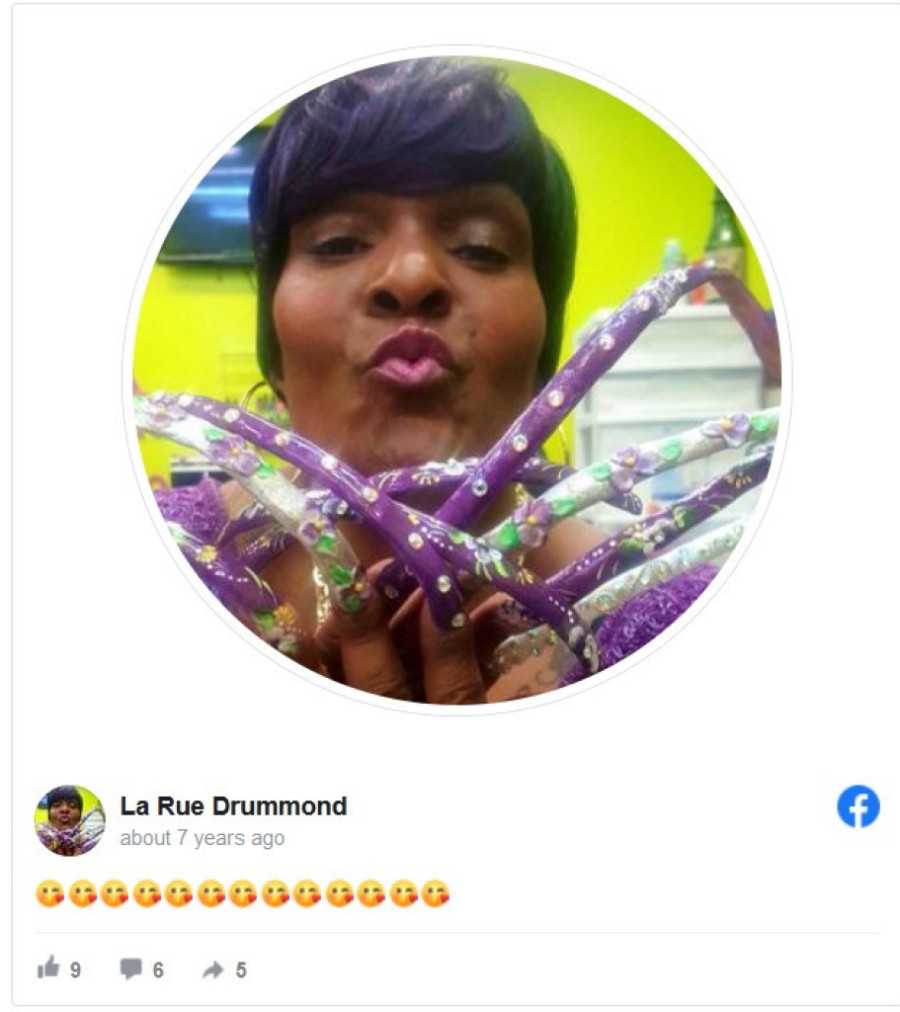
Task: Open La Rue Drummond's profile name link
Action: point(233,806)
